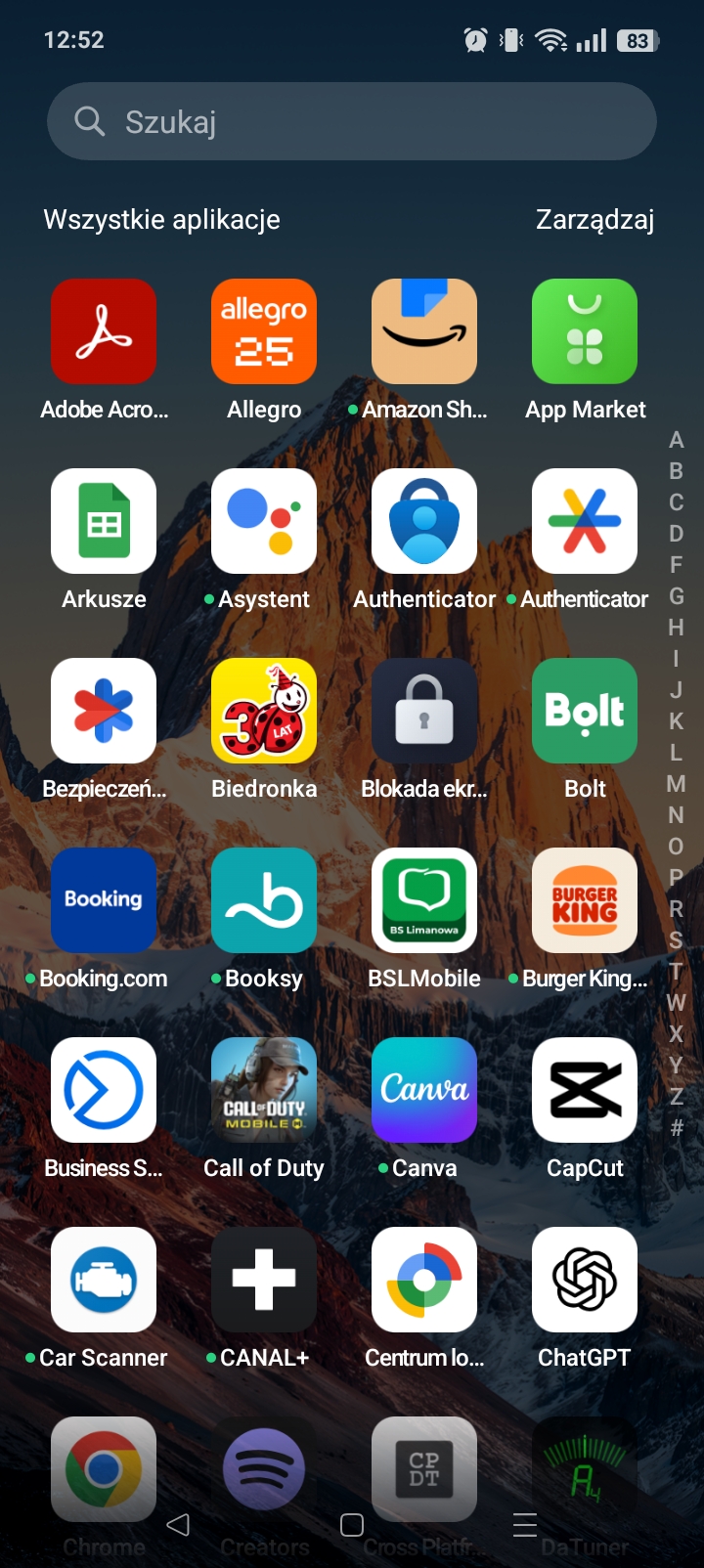Viewport: 704px width, 1568px height.
Task: Tap the Szukaj search field
Action: click(352, 121)
